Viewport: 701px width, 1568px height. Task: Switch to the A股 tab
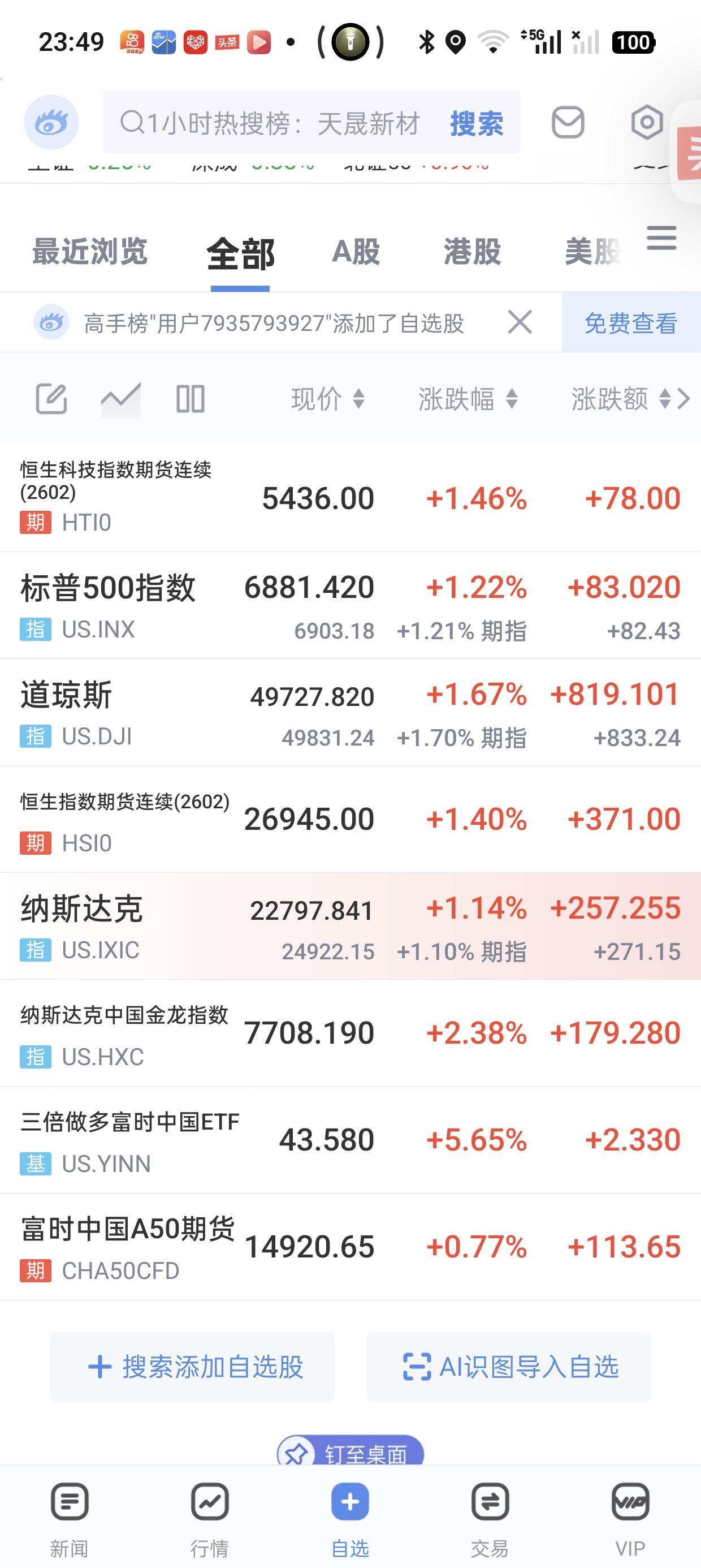click(356, 251)
